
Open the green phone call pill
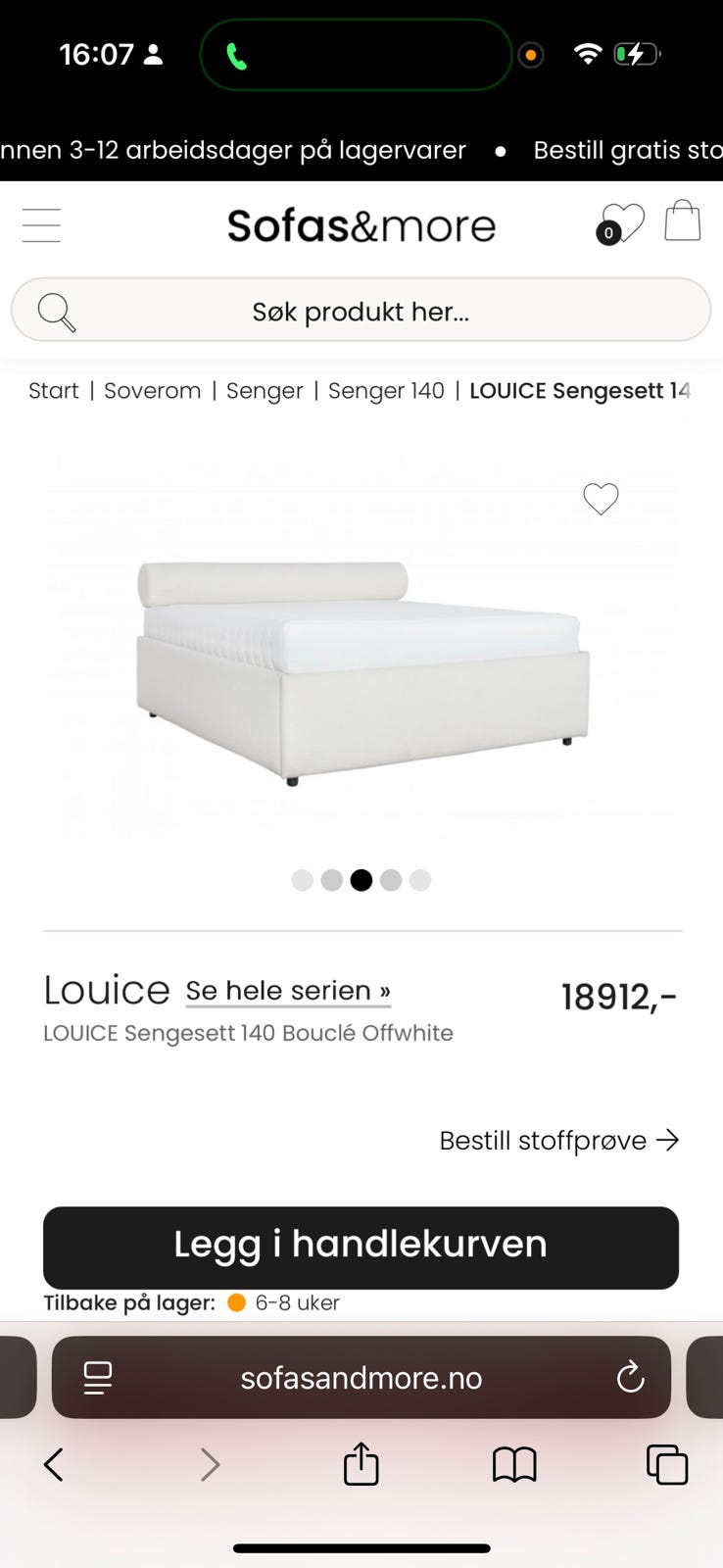355,54
